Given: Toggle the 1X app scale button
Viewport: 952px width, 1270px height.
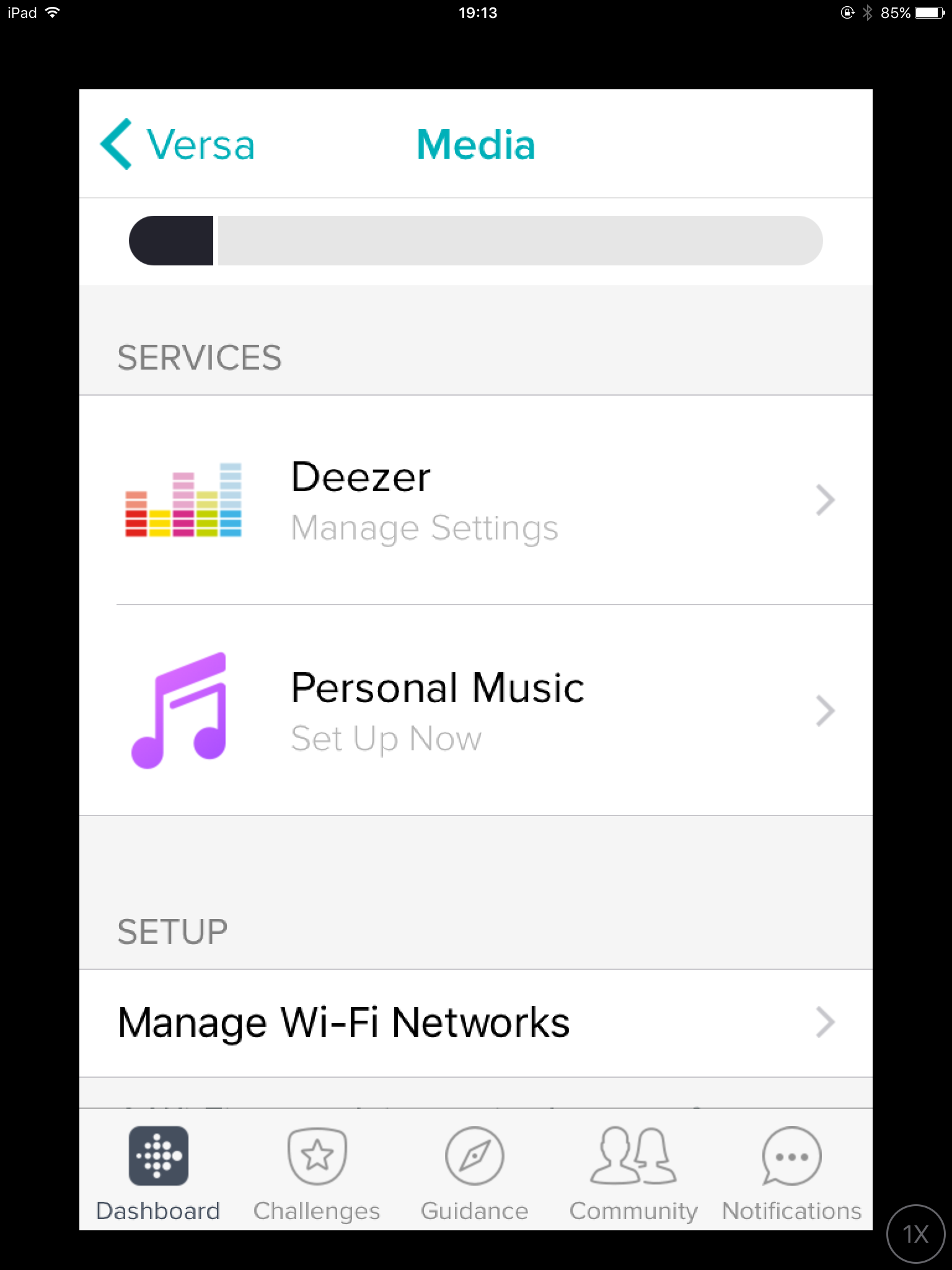Looking at the screenshot, I should click(916, 1233).
